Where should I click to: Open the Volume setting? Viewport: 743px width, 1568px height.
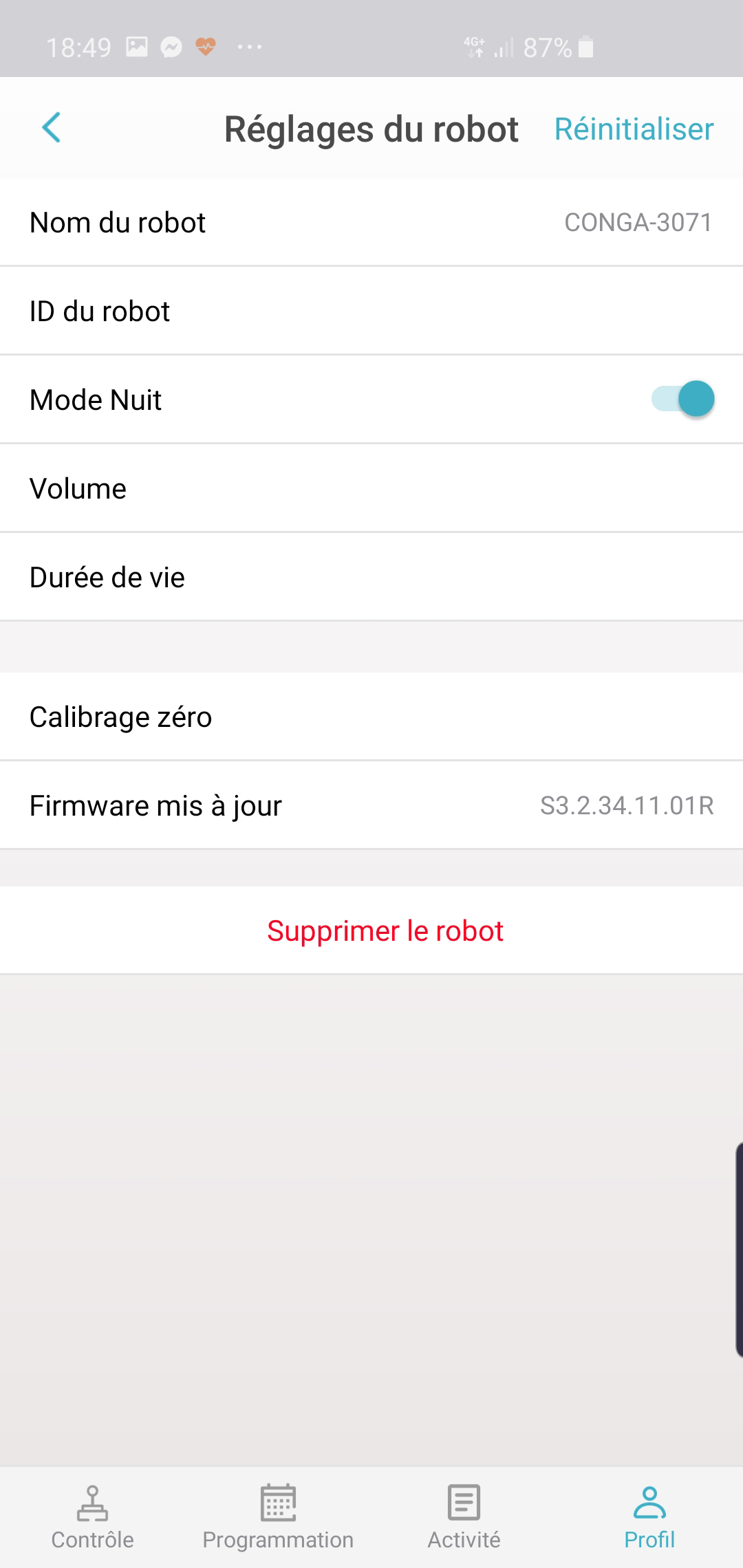coord(371,489)
